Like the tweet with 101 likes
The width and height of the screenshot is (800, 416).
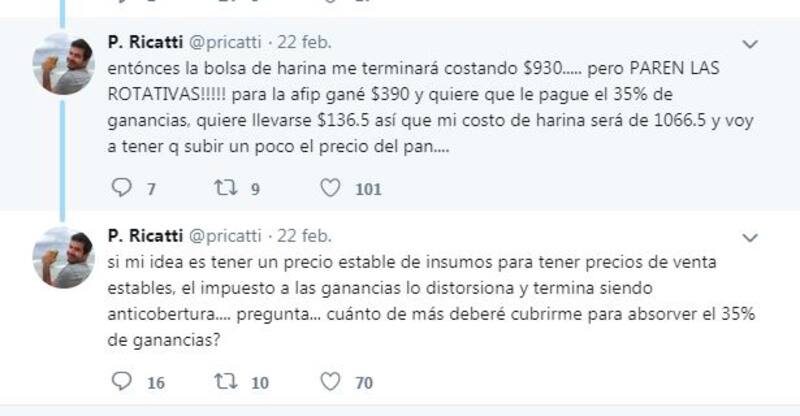click(x=331, y=187)
